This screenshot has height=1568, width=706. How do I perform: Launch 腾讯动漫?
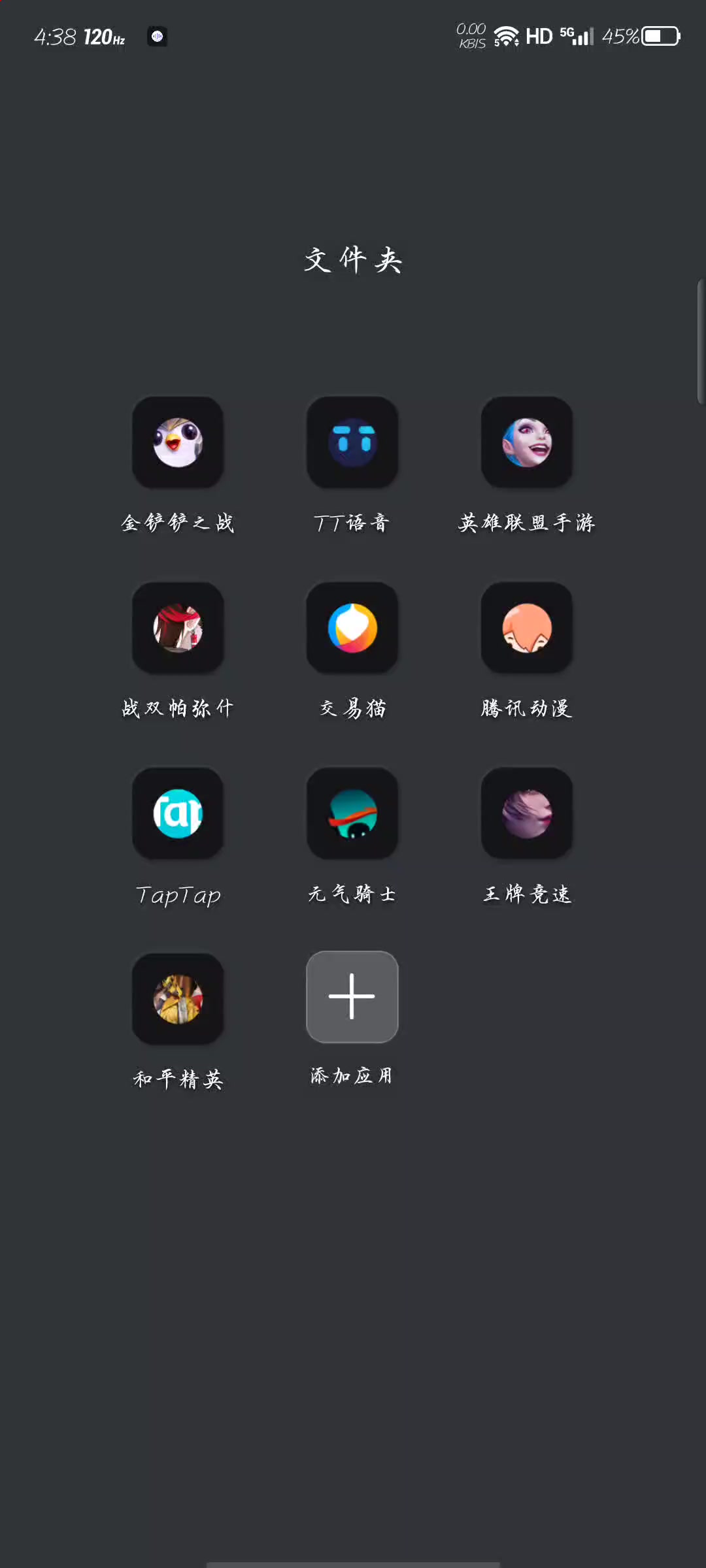point(527,628)
